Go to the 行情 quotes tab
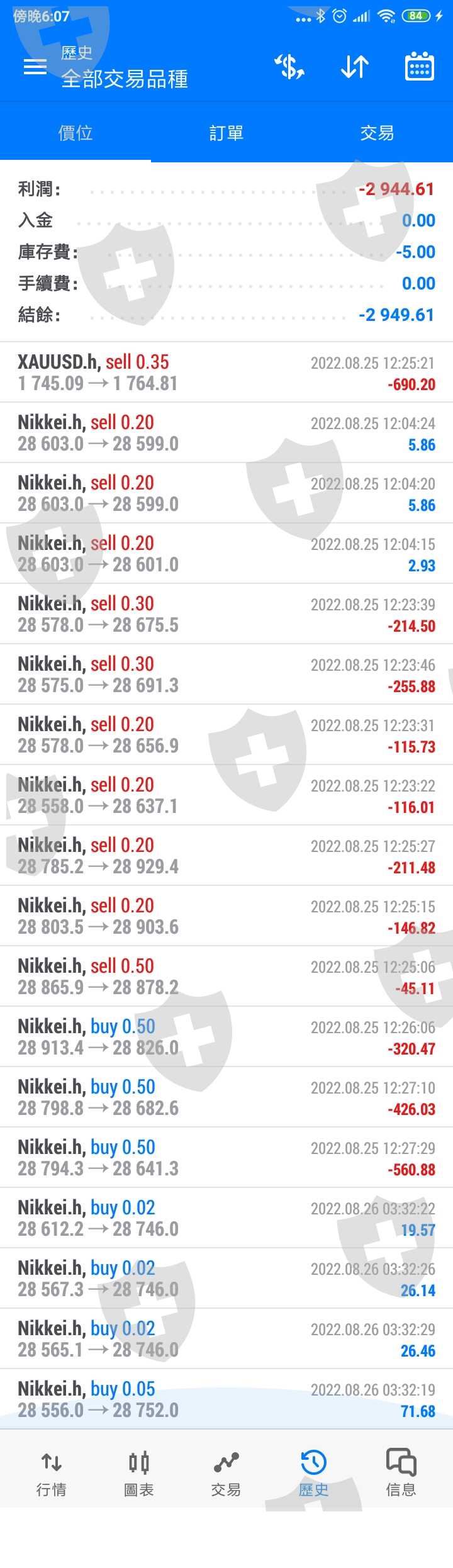The image size is (453, 1568). pos(52,1472)
